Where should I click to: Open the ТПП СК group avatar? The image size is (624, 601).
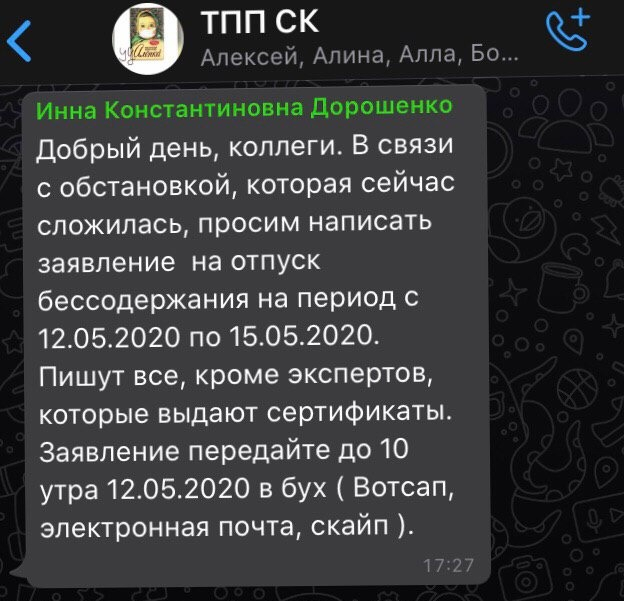(147, 40)
